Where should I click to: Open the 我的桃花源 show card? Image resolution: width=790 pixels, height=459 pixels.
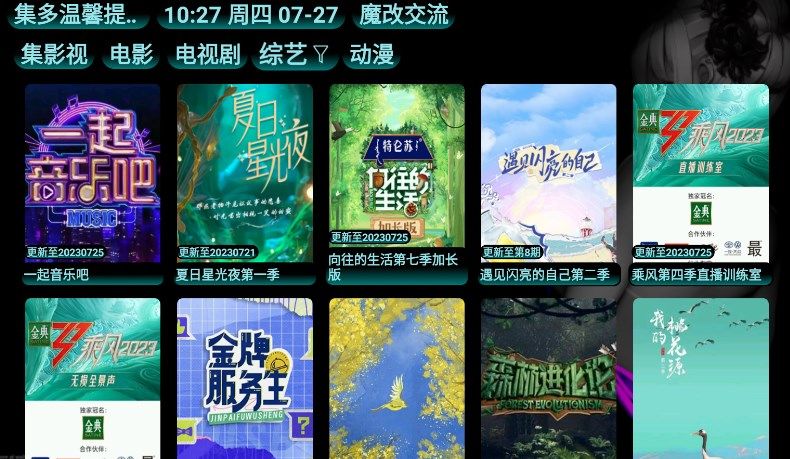click(700, 378)
